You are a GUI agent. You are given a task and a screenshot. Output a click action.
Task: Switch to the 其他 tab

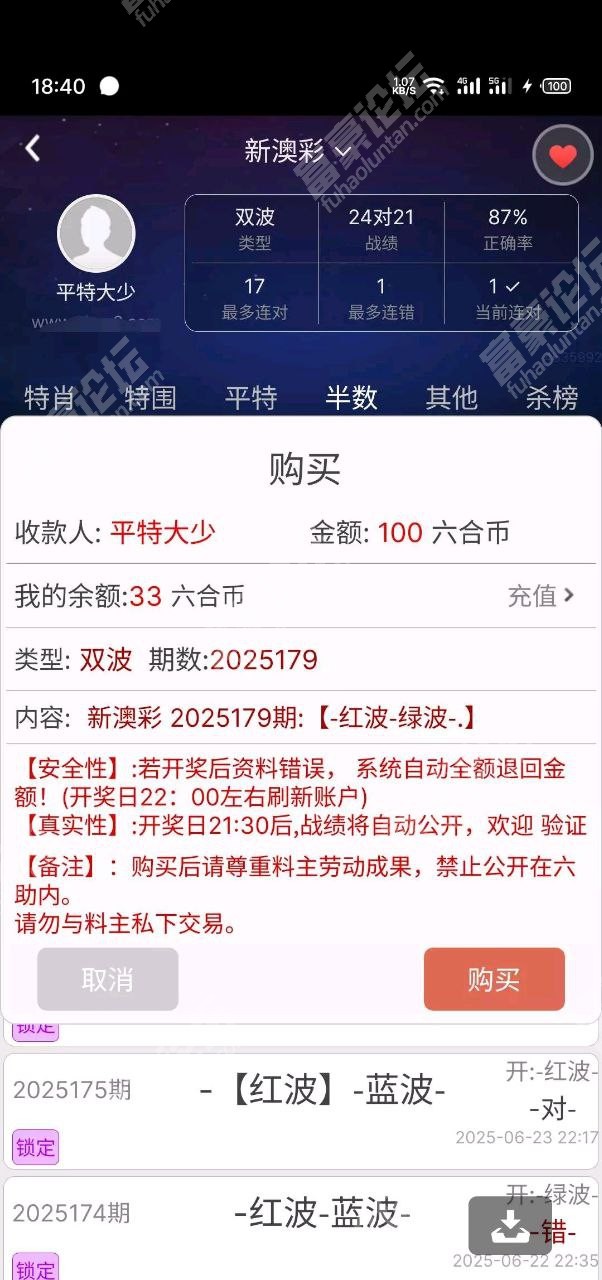pyautogui.click(x=451, y=397)
